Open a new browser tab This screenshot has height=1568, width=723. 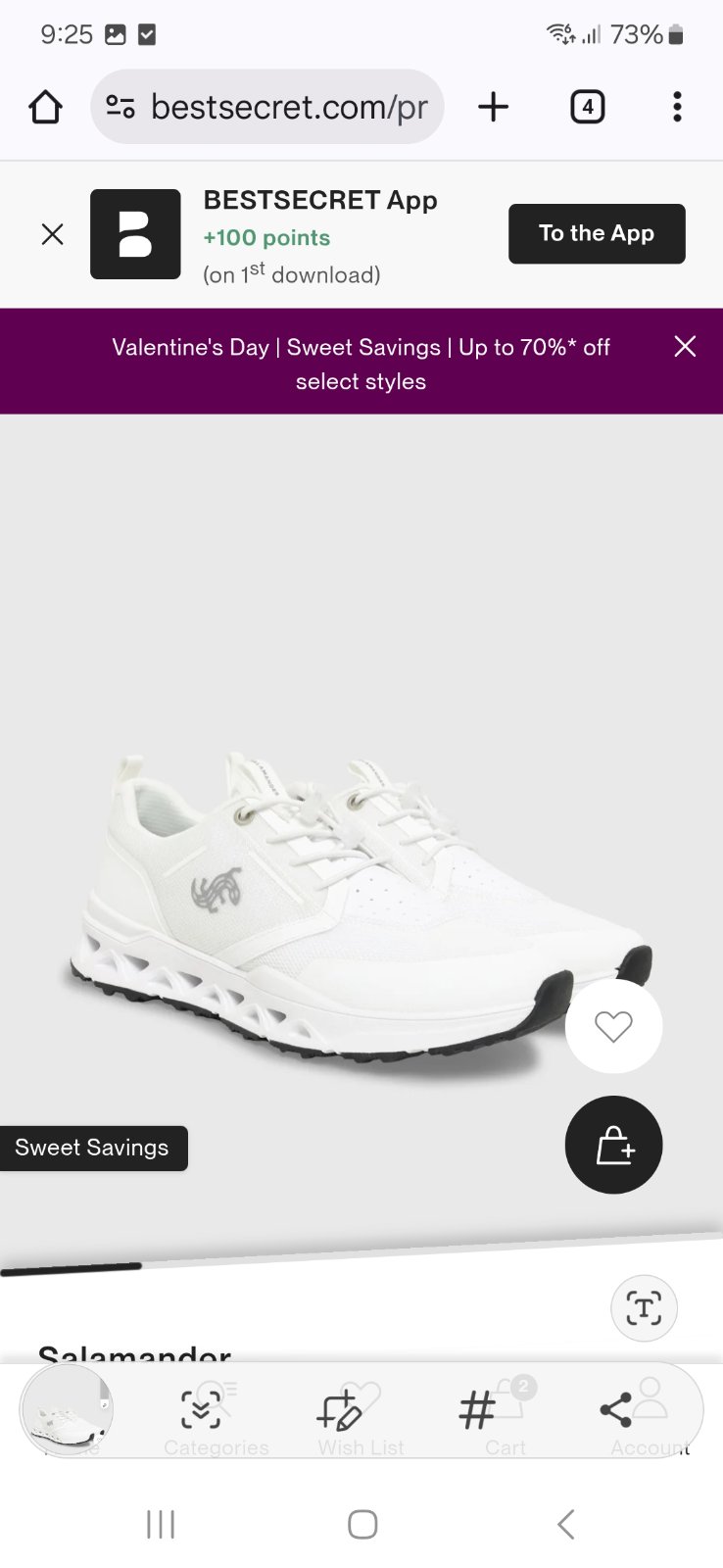(x=494, y=107)
